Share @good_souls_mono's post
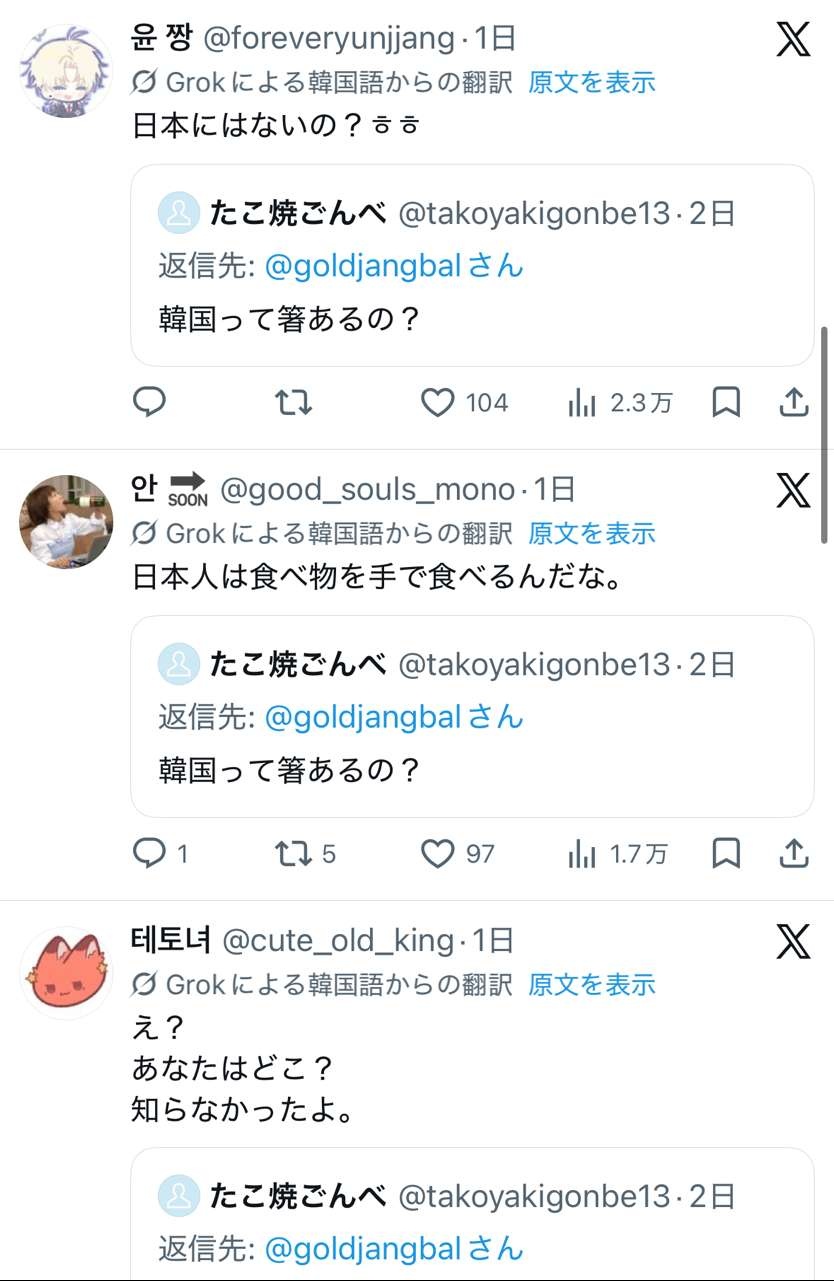Viewport: 834px width, 1281px height. pyautogui.click(x=792, y=853)
